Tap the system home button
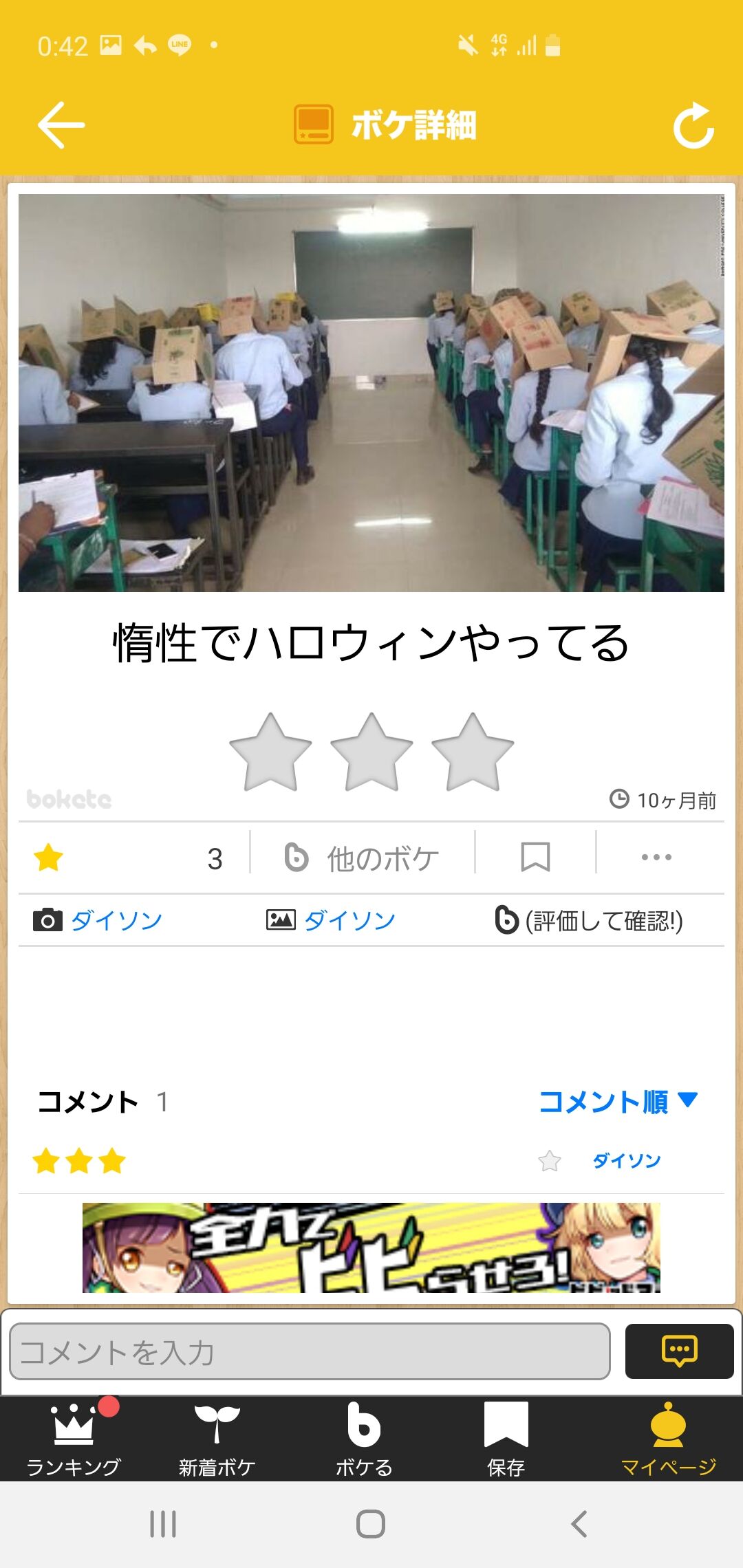The image size is (743, 1568). 371,1524
